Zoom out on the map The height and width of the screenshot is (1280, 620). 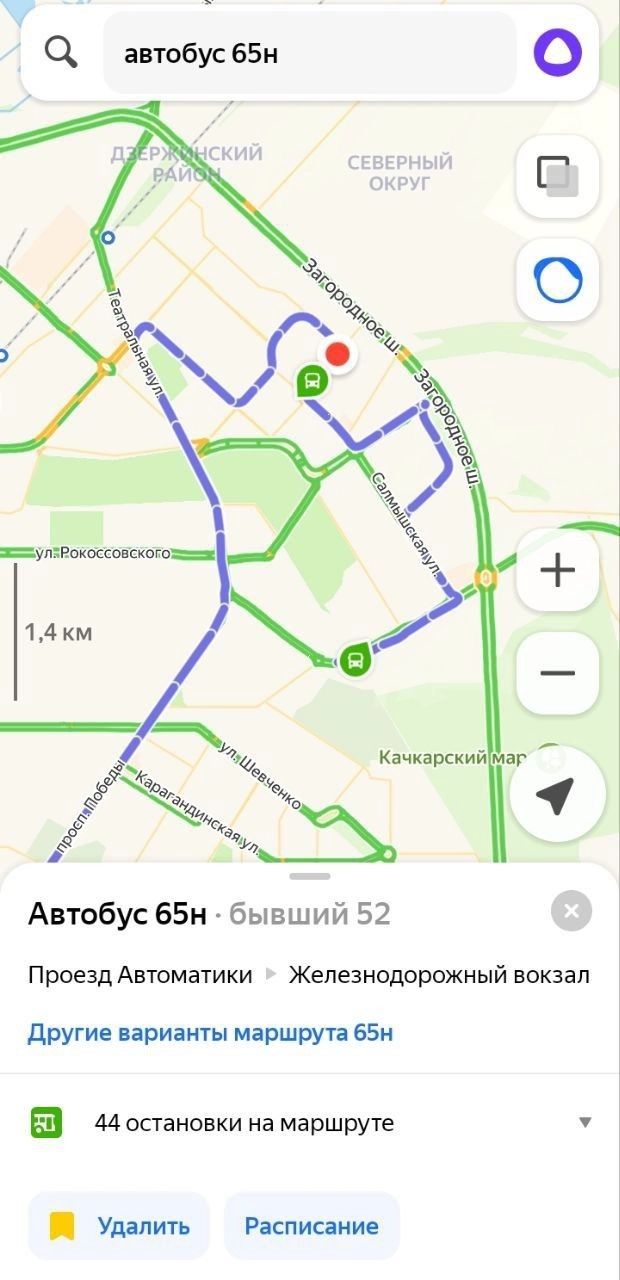point(557,672)
